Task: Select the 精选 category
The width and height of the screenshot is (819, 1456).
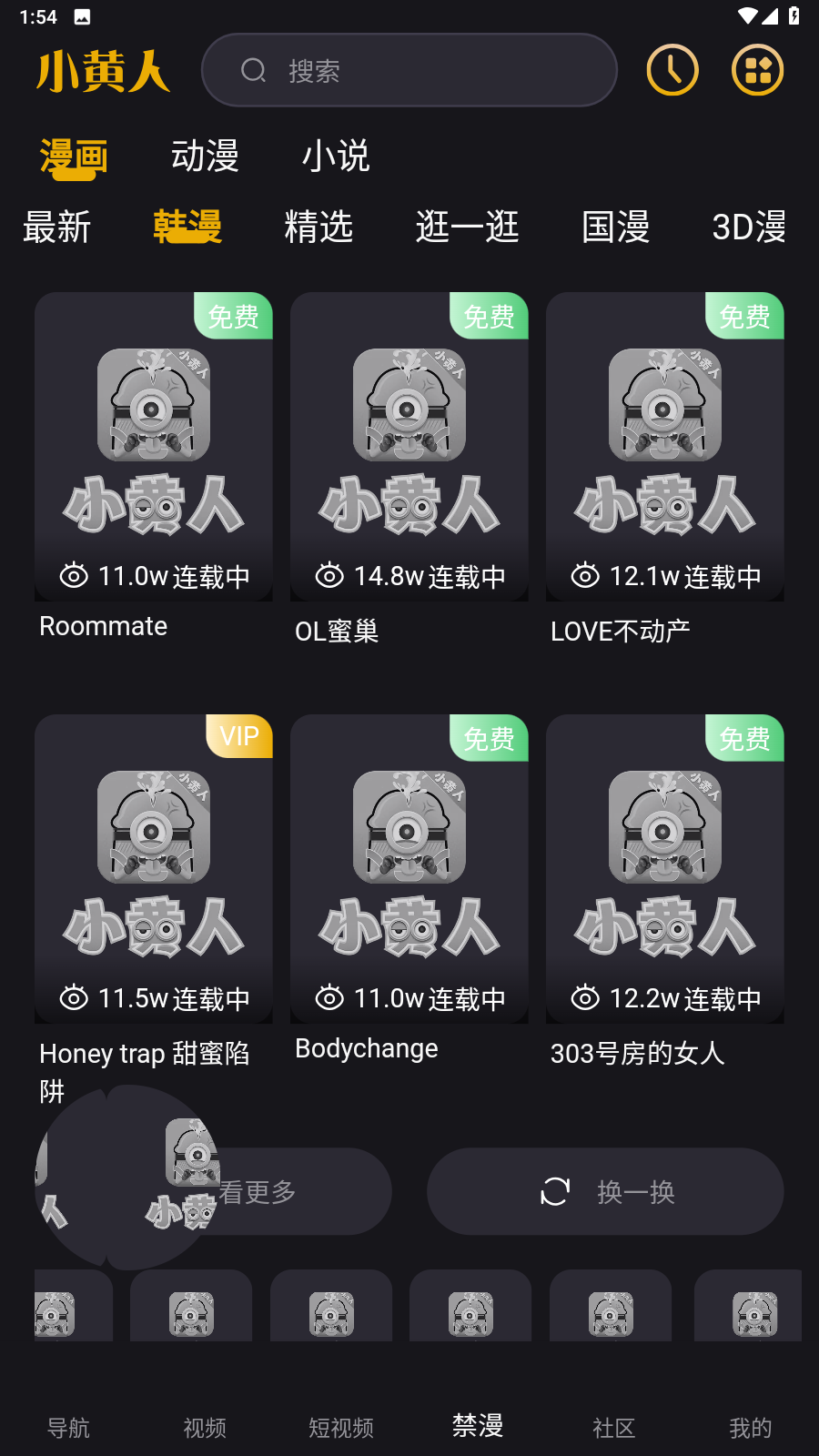Action: point(318,227)
